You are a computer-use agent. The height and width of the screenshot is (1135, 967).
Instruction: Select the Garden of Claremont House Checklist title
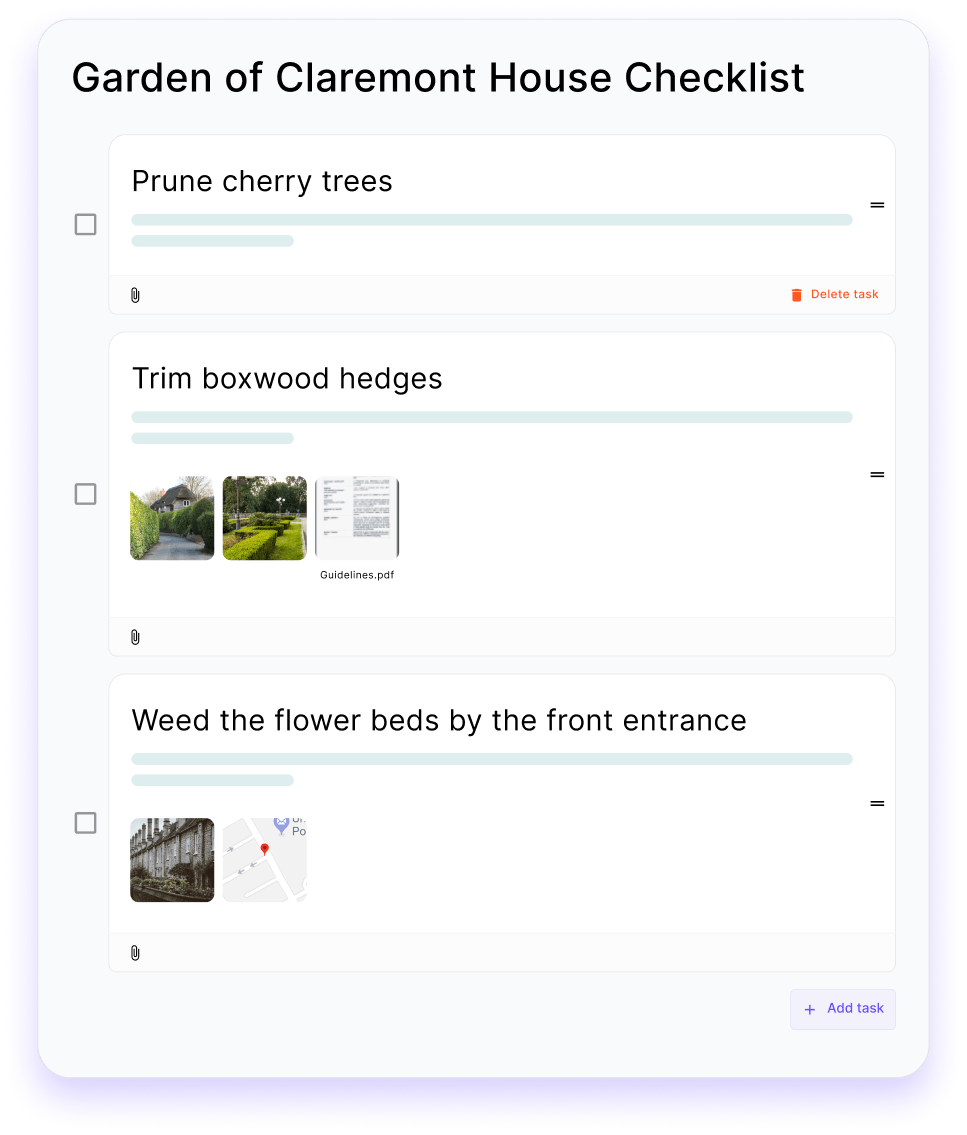(x=438, y=78)
